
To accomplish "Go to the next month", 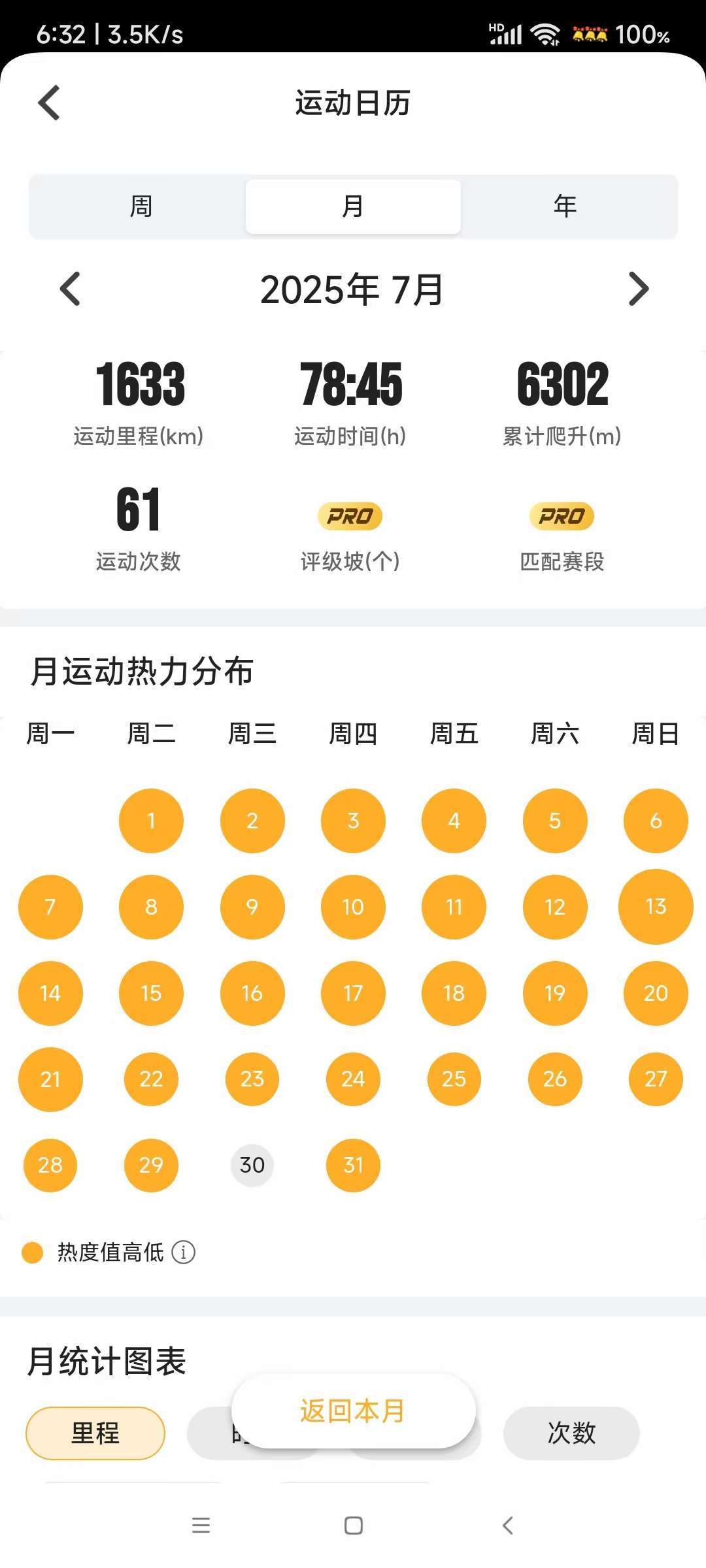I will point(638,289).
